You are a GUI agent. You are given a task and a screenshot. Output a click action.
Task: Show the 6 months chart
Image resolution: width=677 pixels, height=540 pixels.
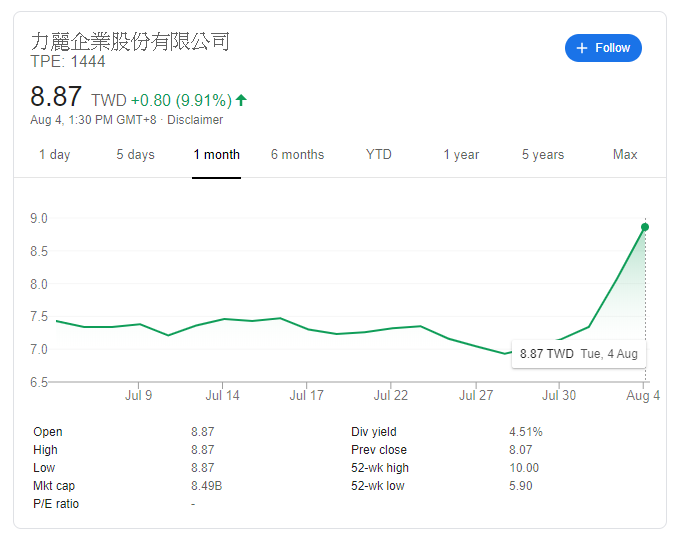click(x=297, y=155)
